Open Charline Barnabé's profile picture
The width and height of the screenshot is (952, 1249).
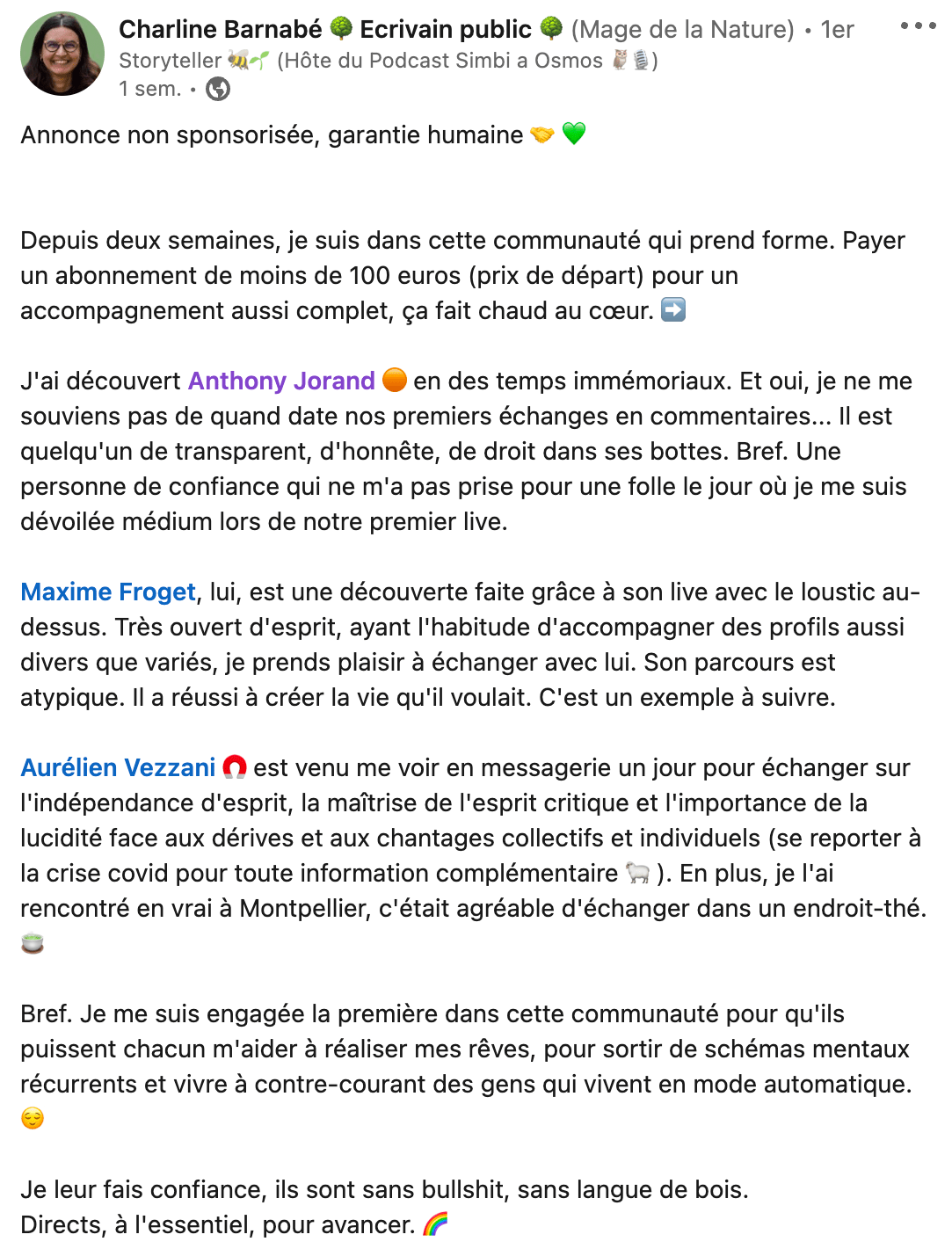click(62, 54)
